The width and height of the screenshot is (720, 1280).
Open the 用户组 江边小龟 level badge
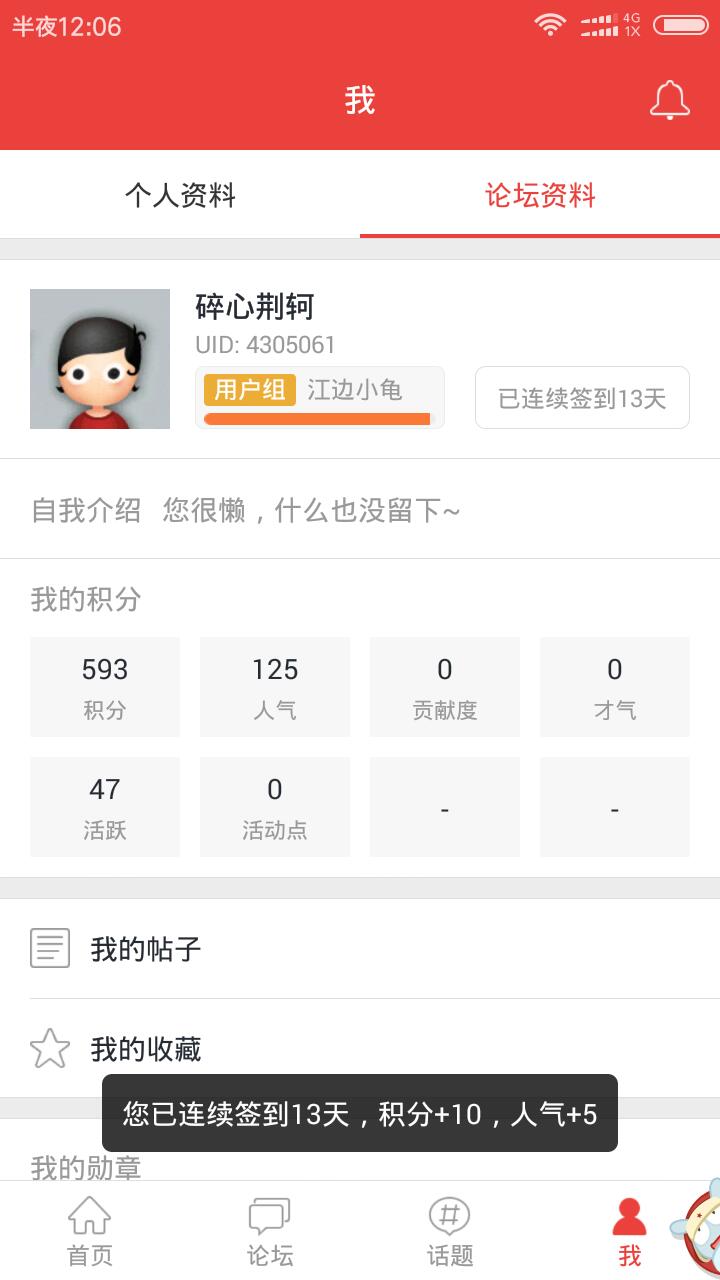tap(319, 397)
